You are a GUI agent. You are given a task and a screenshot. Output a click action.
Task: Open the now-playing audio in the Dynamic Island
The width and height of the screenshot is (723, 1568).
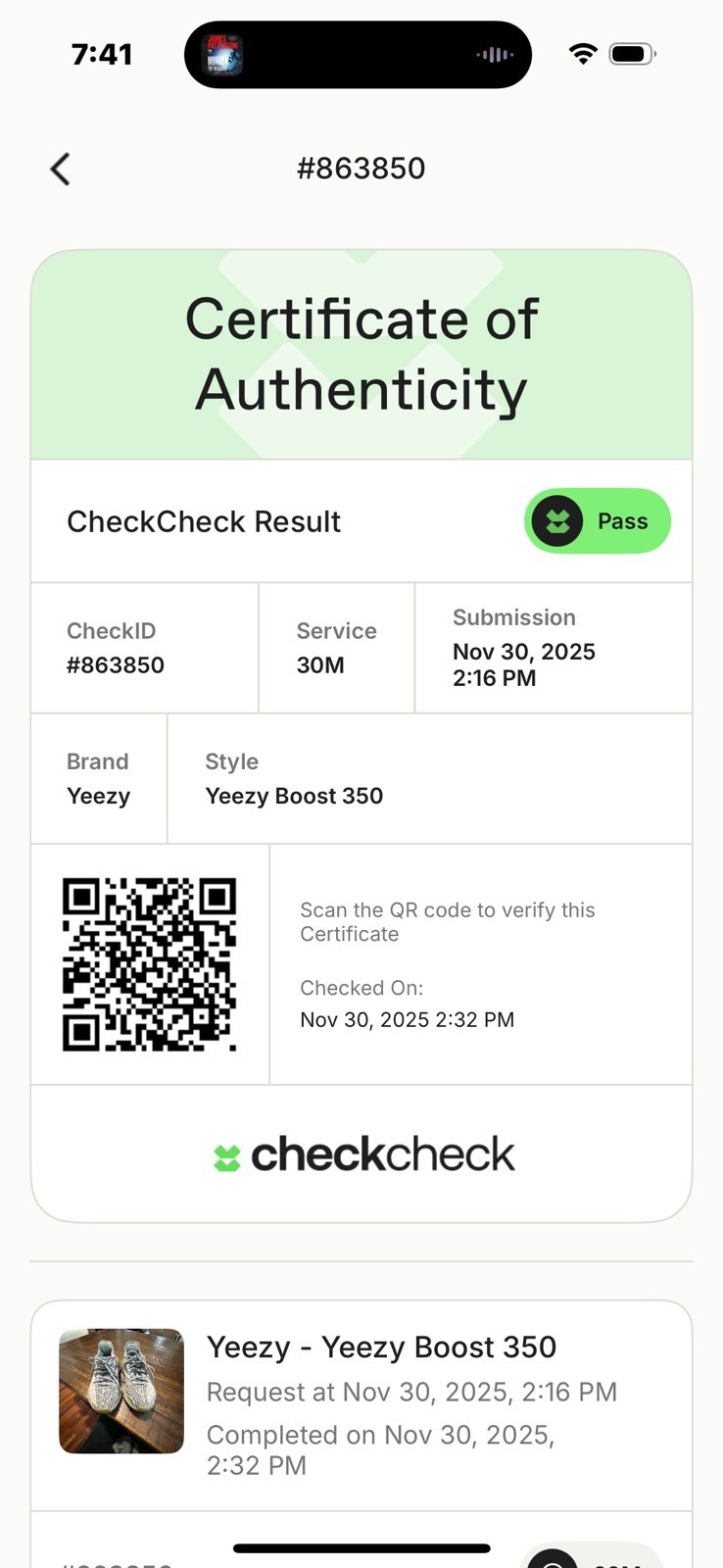click(358, 55)
